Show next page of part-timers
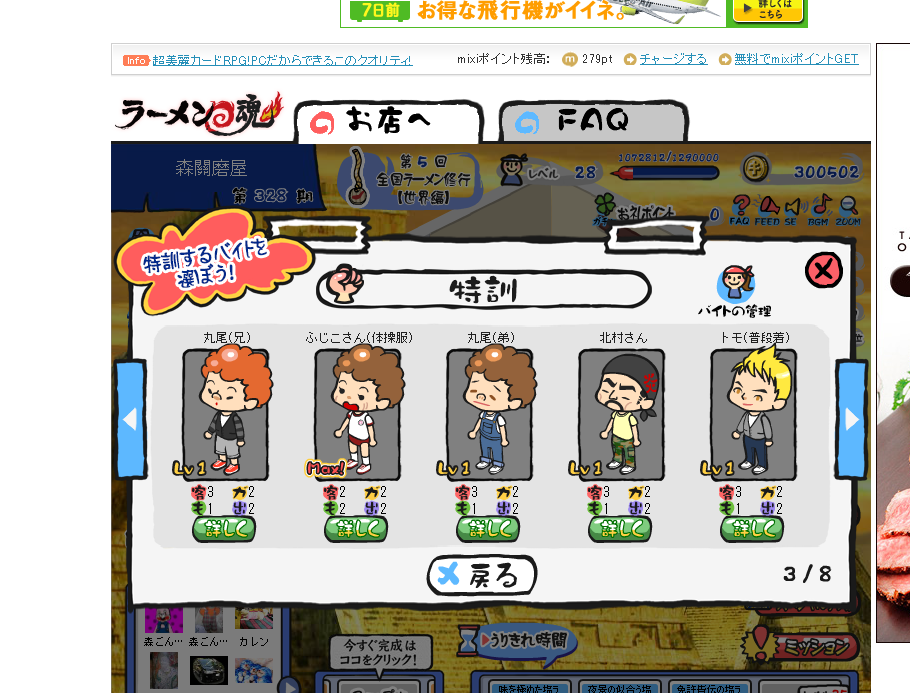This screenshot has height=693, width=910. point(851,420)
